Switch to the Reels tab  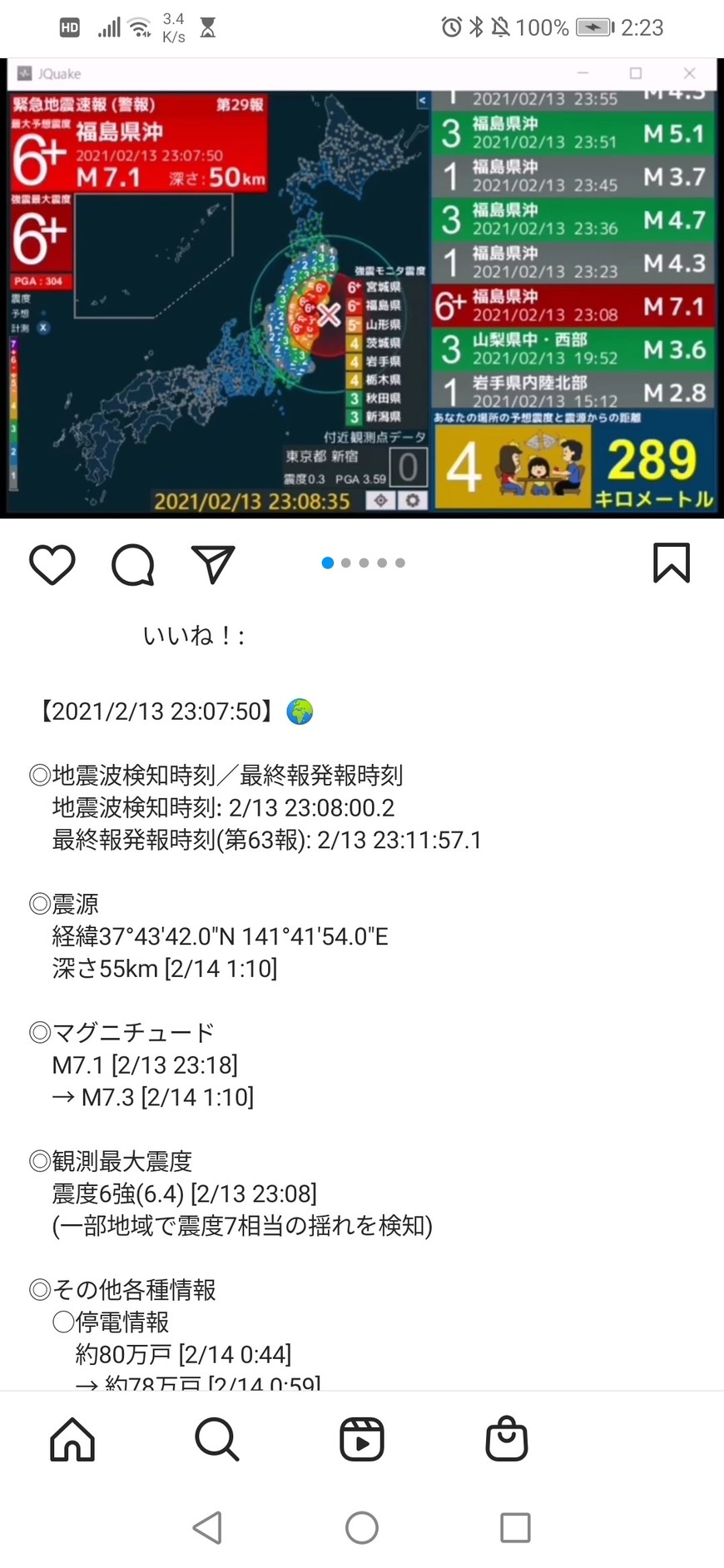[362, 1440]
